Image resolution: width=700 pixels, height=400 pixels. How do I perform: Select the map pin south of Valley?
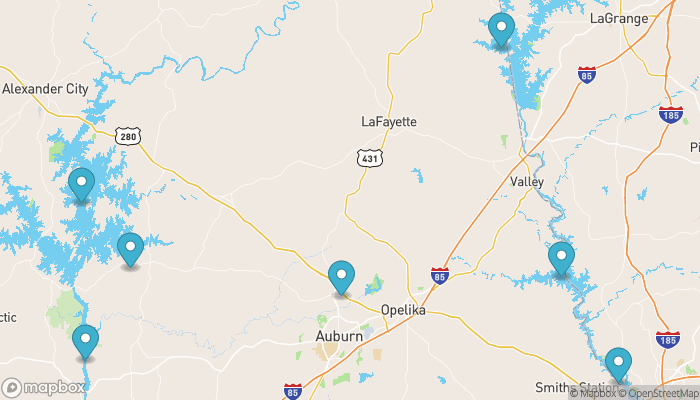click(x=561, y=258)
